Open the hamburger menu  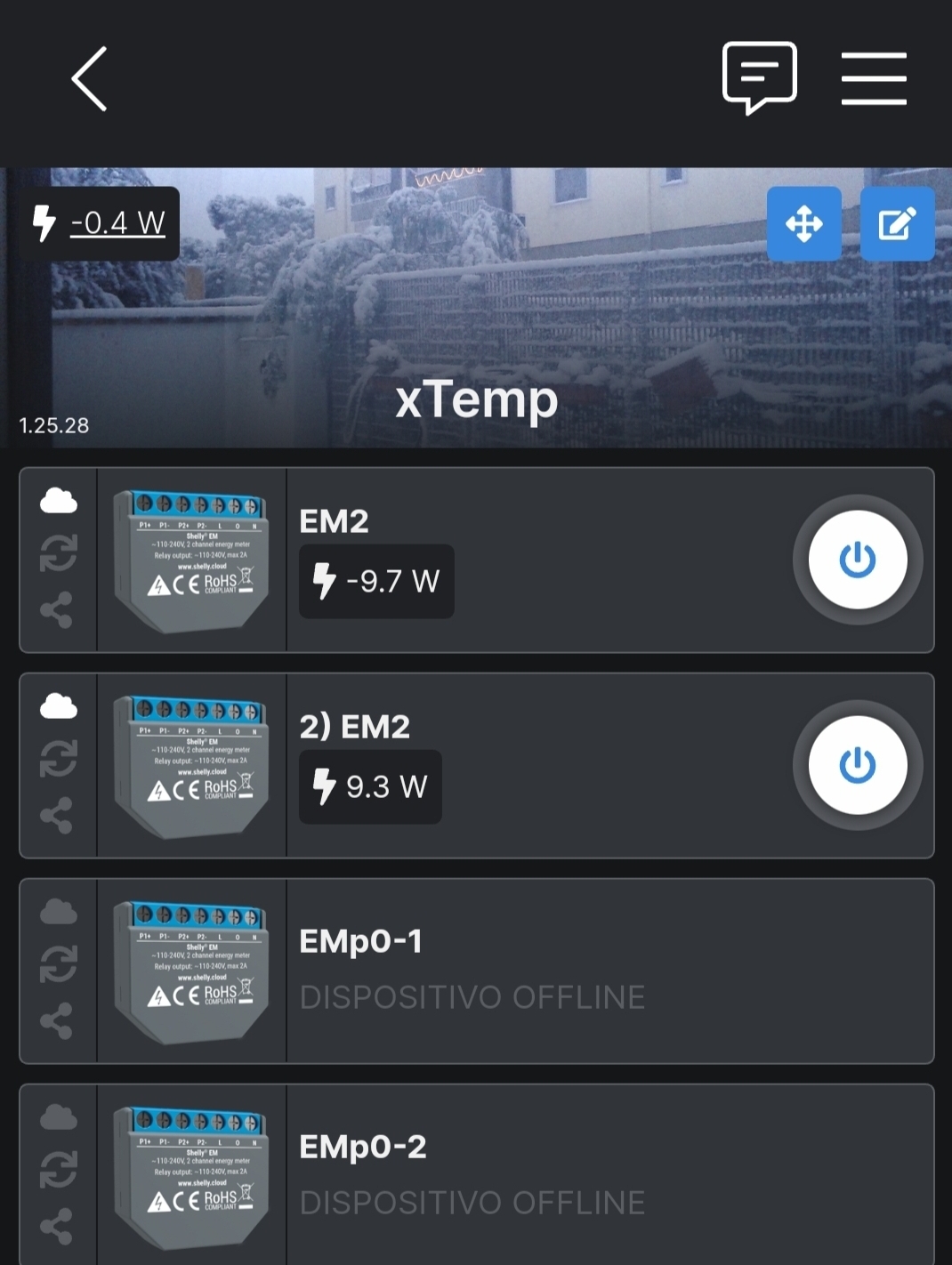coord(874,78)
